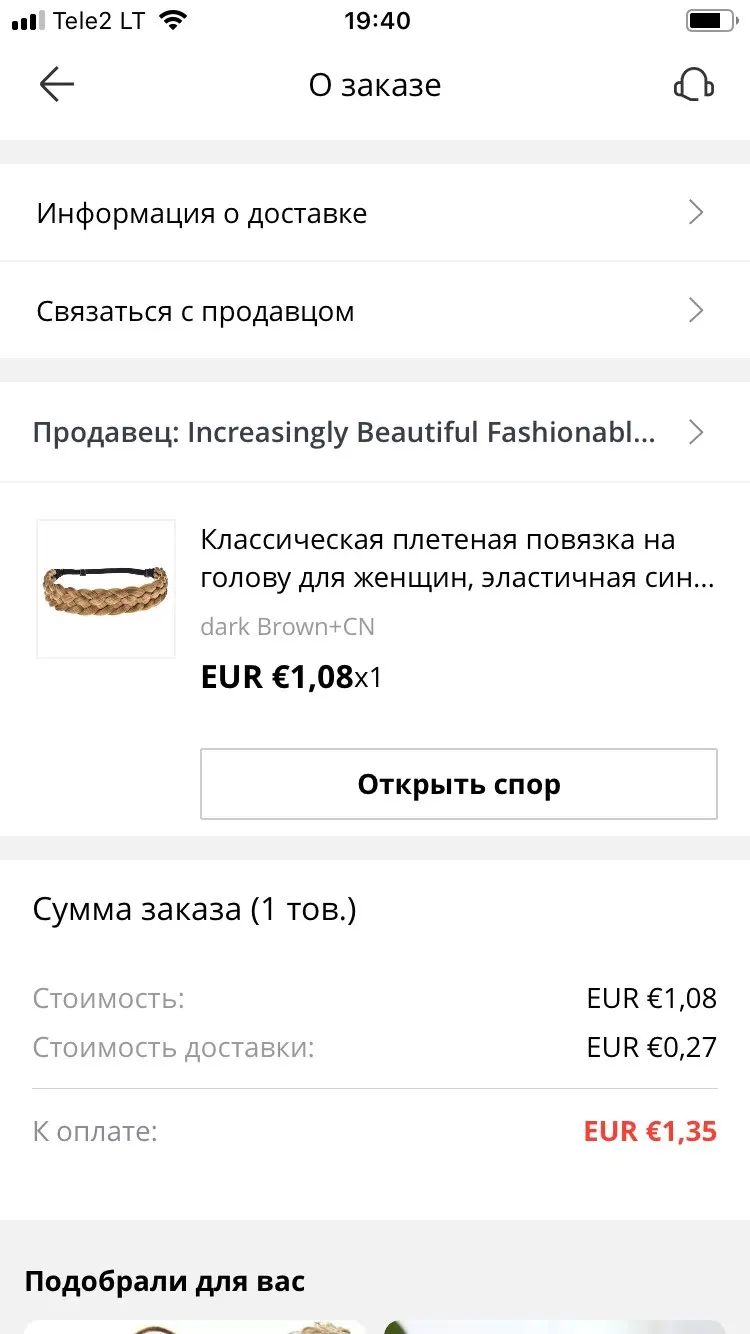Go back from the order details
The height and width of the screenshot is (1334, 750).
(56, 85)
